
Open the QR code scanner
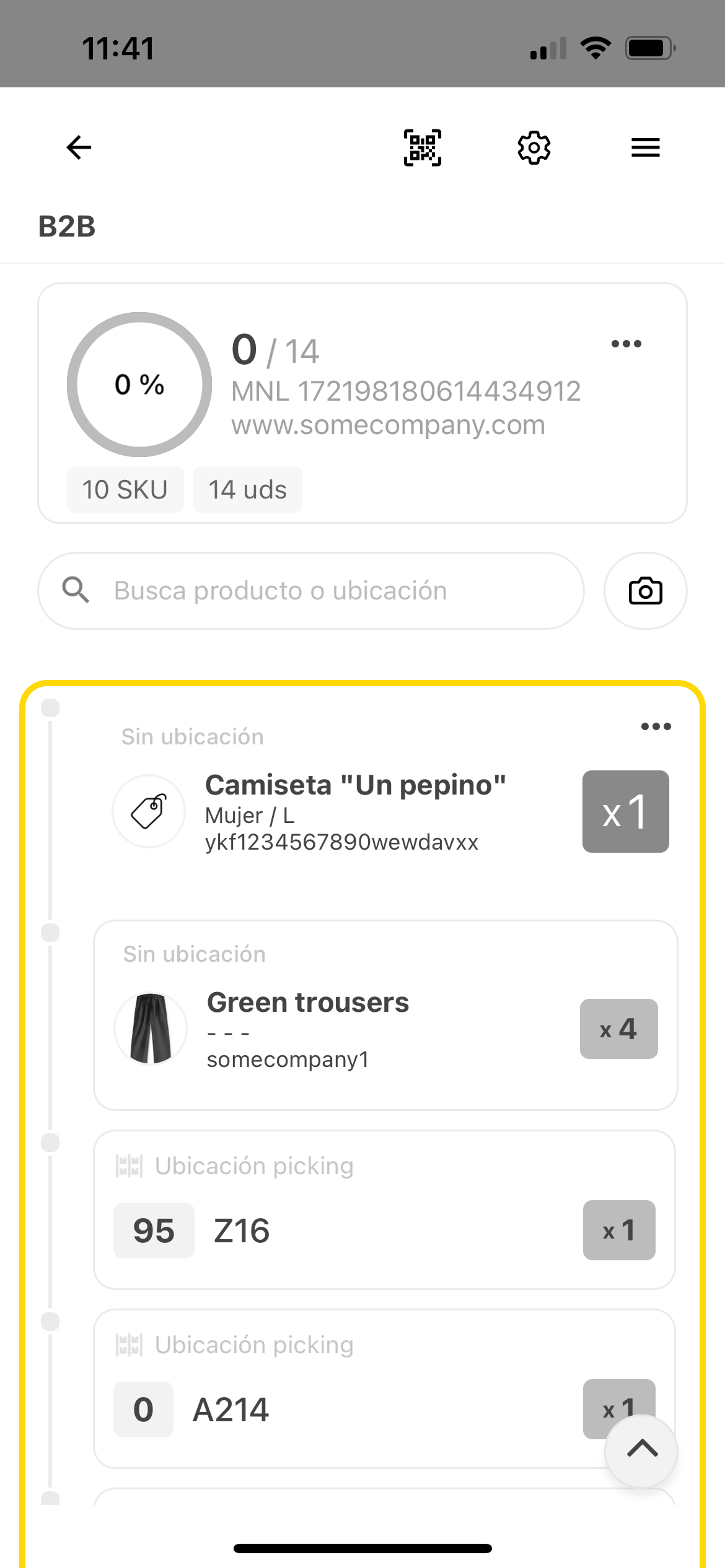click(422, 147)
